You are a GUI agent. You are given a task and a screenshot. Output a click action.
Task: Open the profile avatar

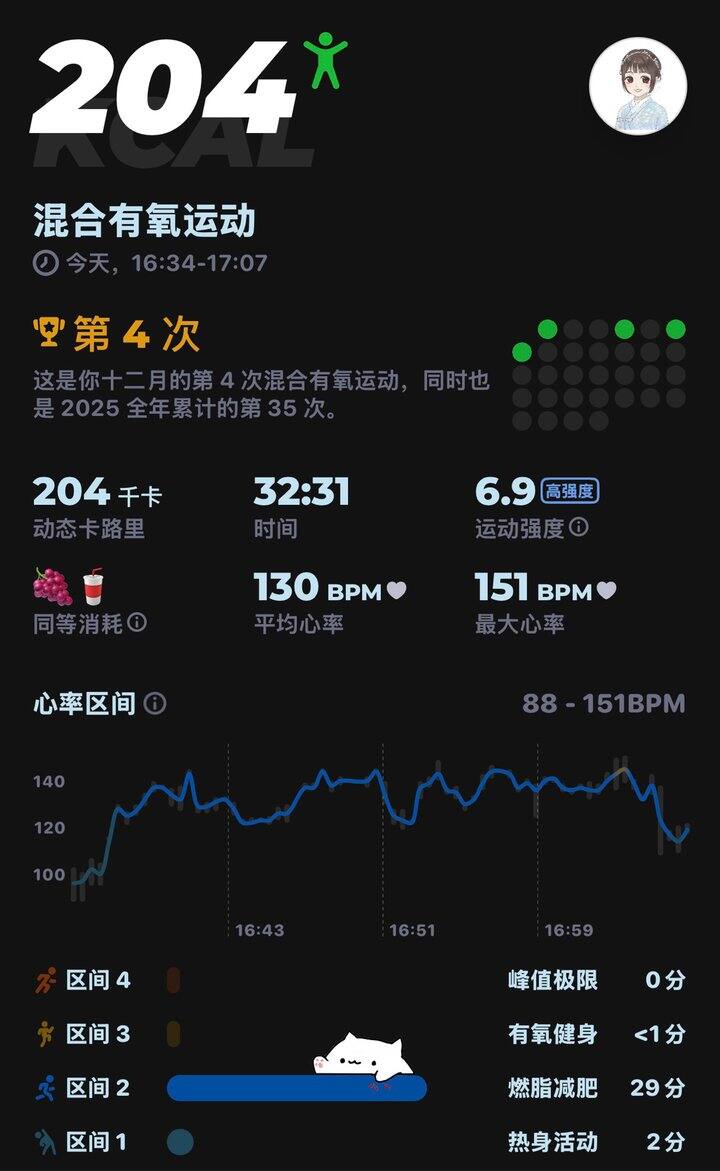tap(637, 87)
